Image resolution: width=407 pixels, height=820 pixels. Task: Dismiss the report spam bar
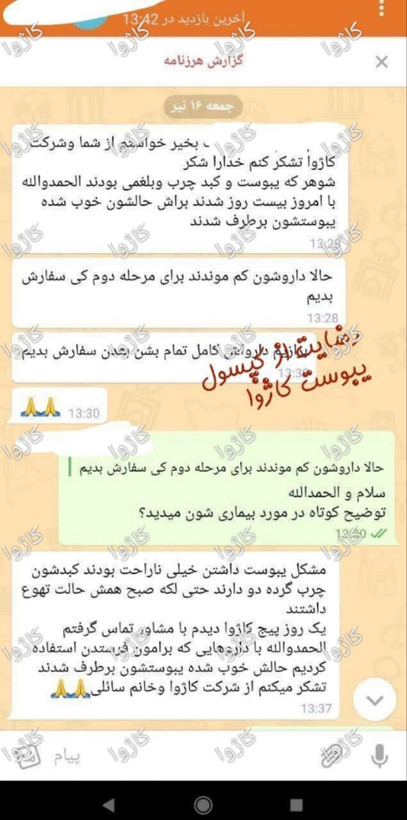382,62
